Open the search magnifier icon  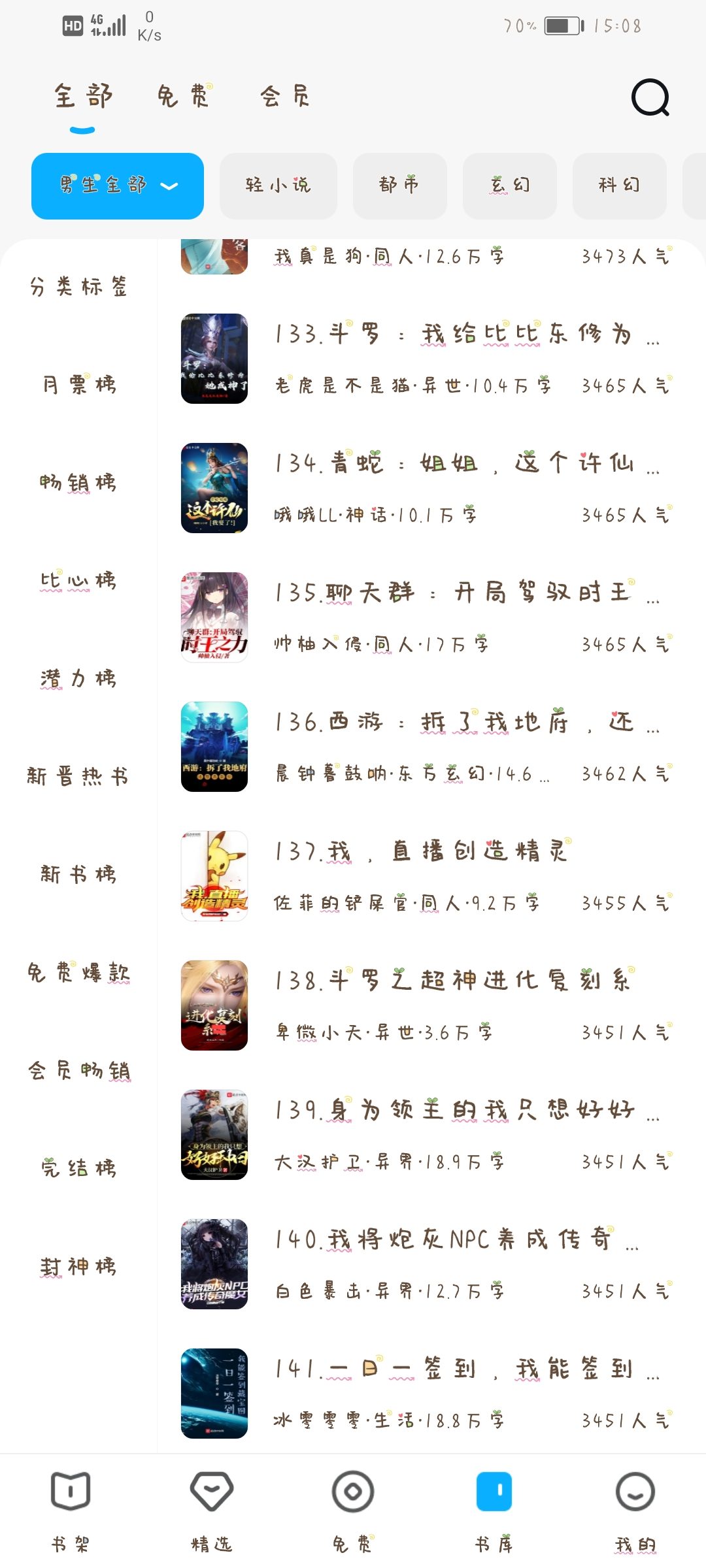tap(650, 98)
